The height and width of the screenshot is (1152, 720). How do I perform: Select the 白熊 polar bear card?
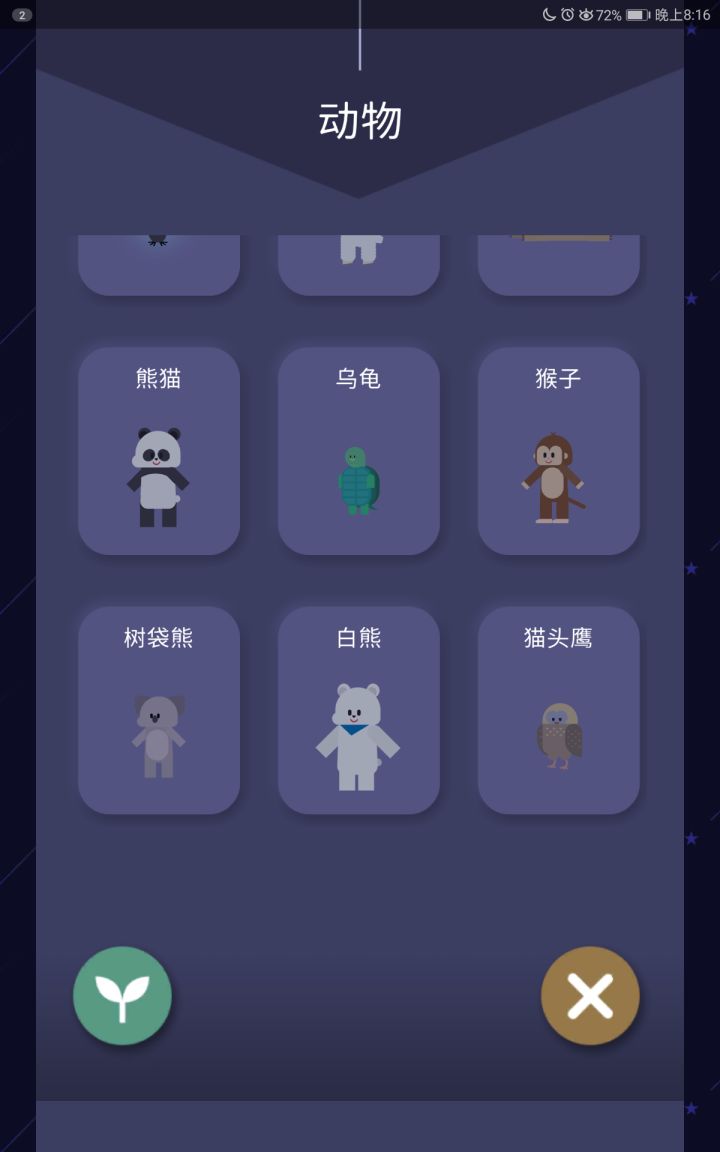click(359, 710)
